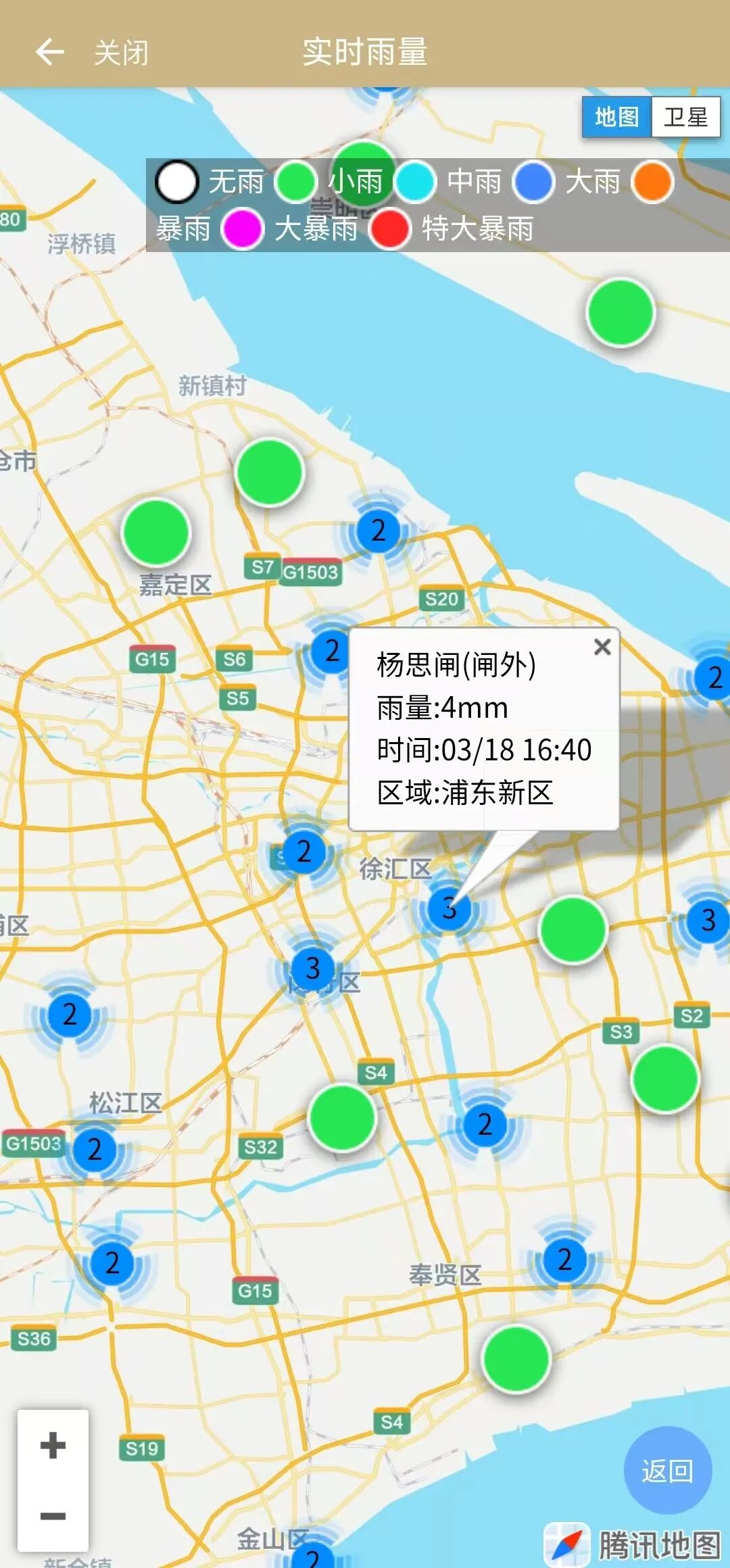Zoom out with the minus button
This screenshot has width=730, height=1568.
(53, 1516)
